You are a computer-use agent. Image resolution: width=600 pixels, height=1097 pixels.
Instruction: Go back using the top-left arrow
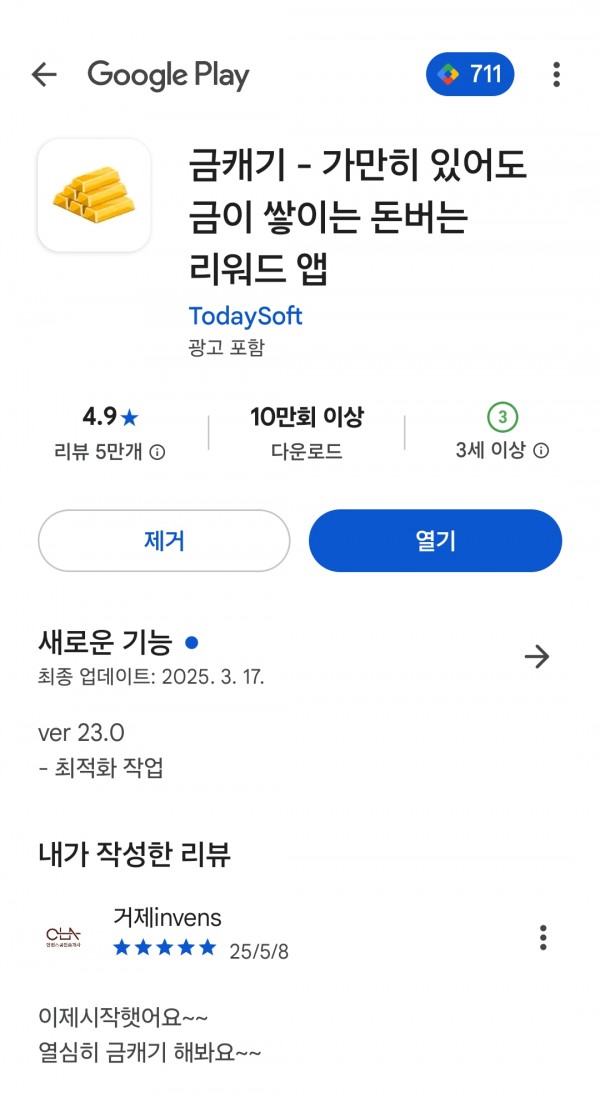coord(43,74)
